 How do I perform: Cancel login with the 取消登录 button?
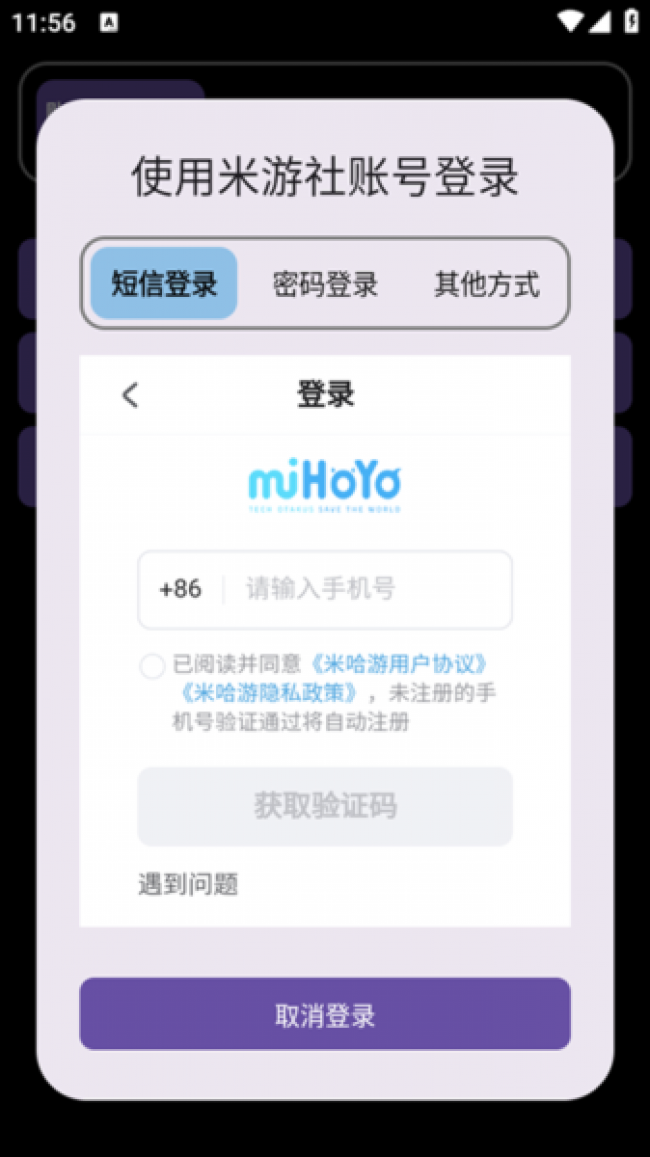[x=325, y=1015]
